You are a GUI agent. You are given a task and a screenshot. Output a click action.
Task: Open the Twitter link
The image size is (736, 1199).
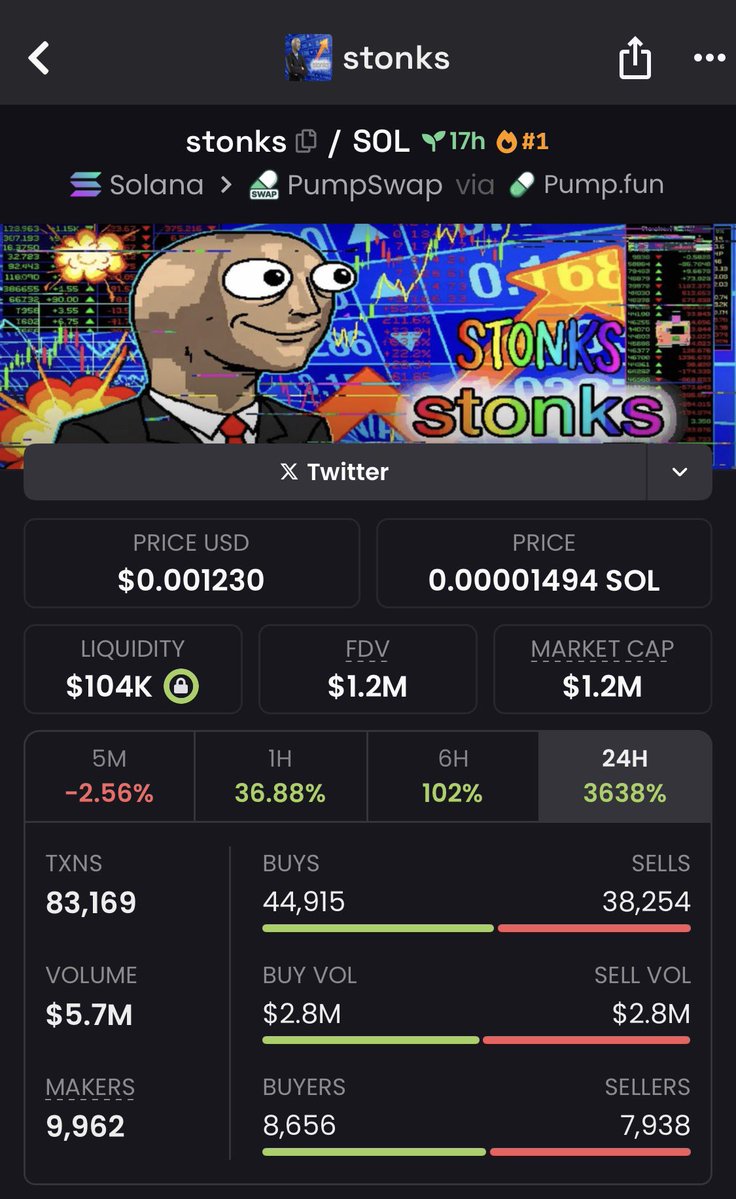pos(335,472)
